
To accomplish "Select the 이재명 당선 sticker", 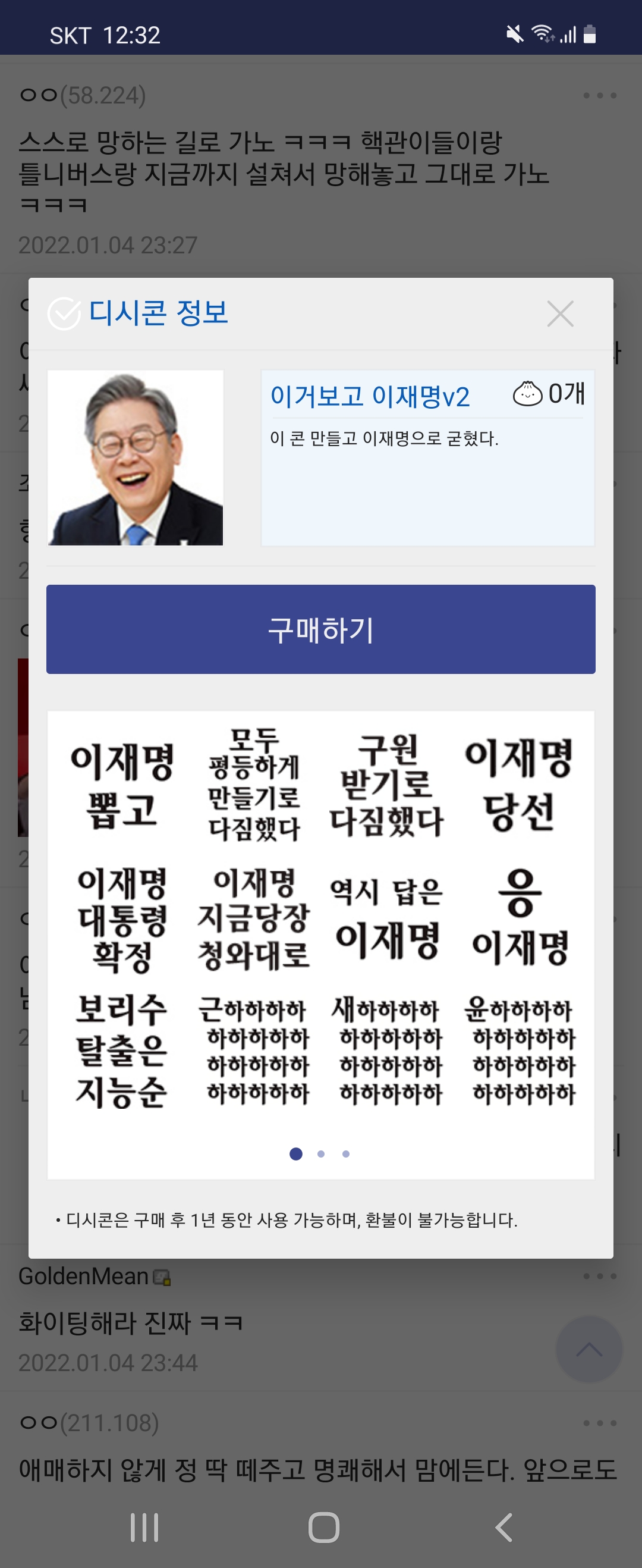I will click(x=519, y=785).
